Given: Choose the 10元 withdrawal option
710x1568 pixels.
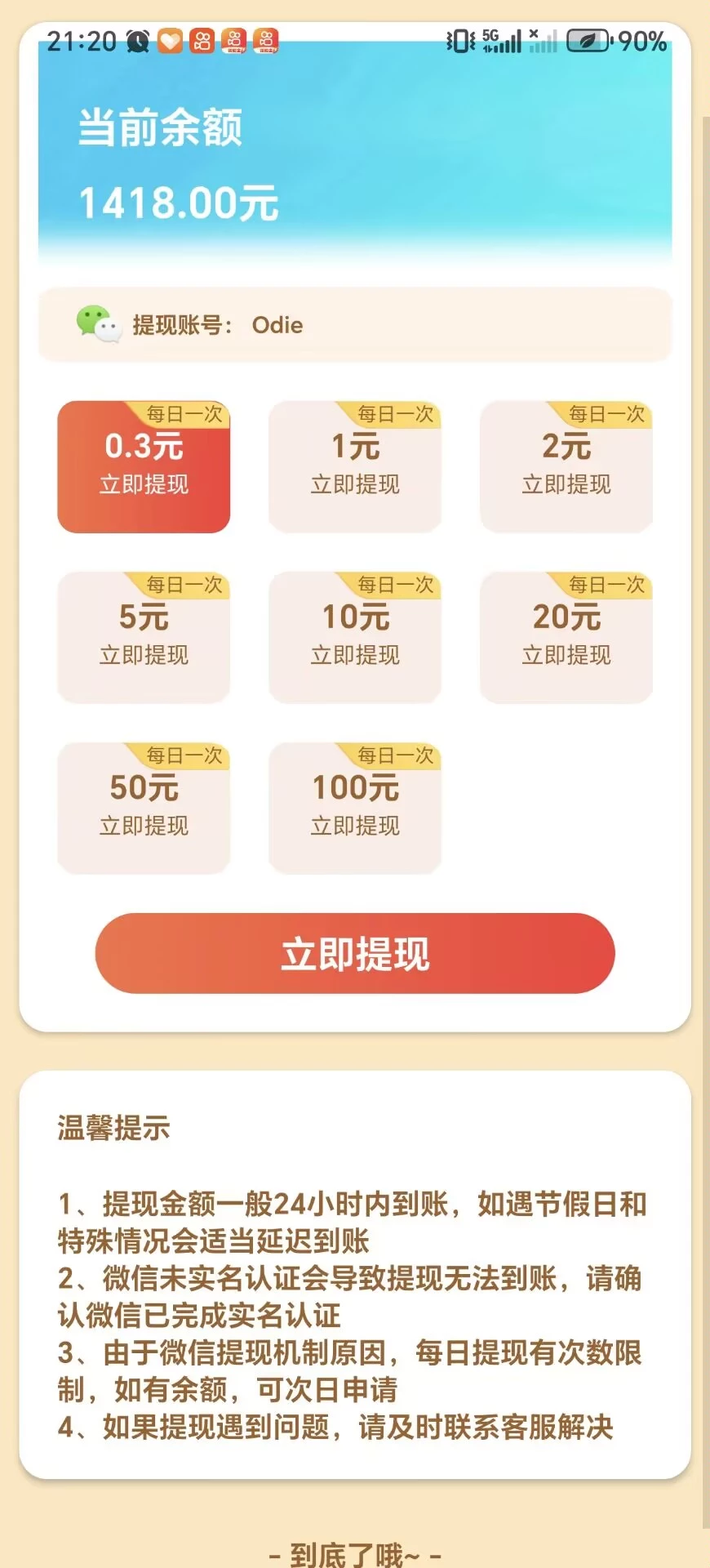Looking at the screenshot, I should (355, 636).
